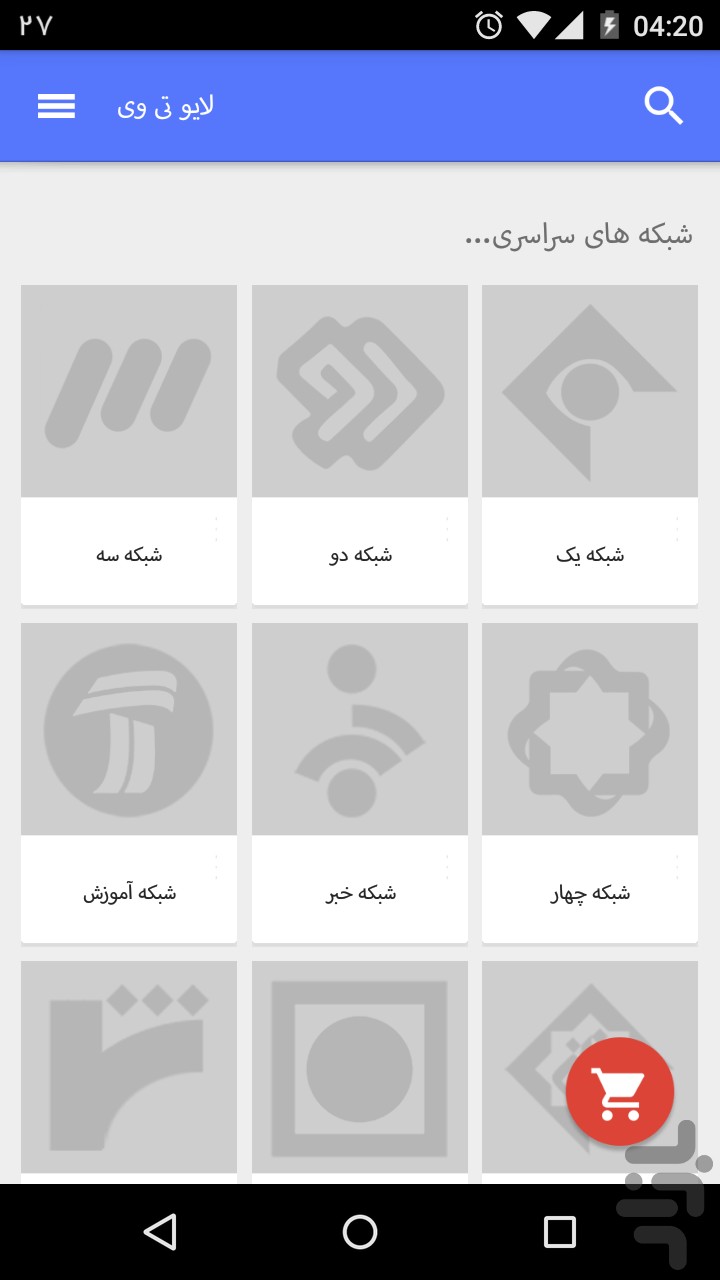Open overflow dots on شبکه آموزش card
This screenshot has height=1280, width=720.
pos(216,868)
